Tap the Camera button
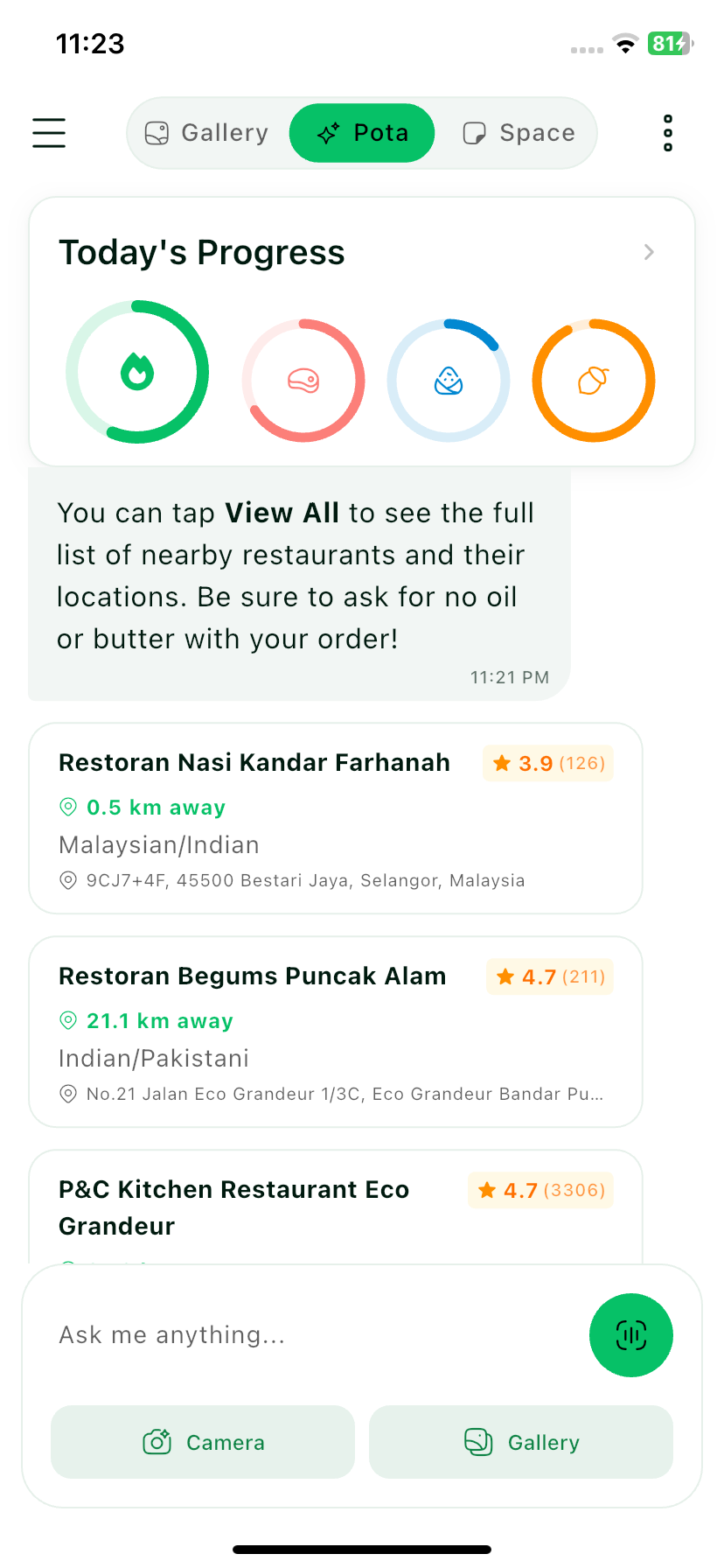Screen dimensions: 724x1568 click(203, 1442)
